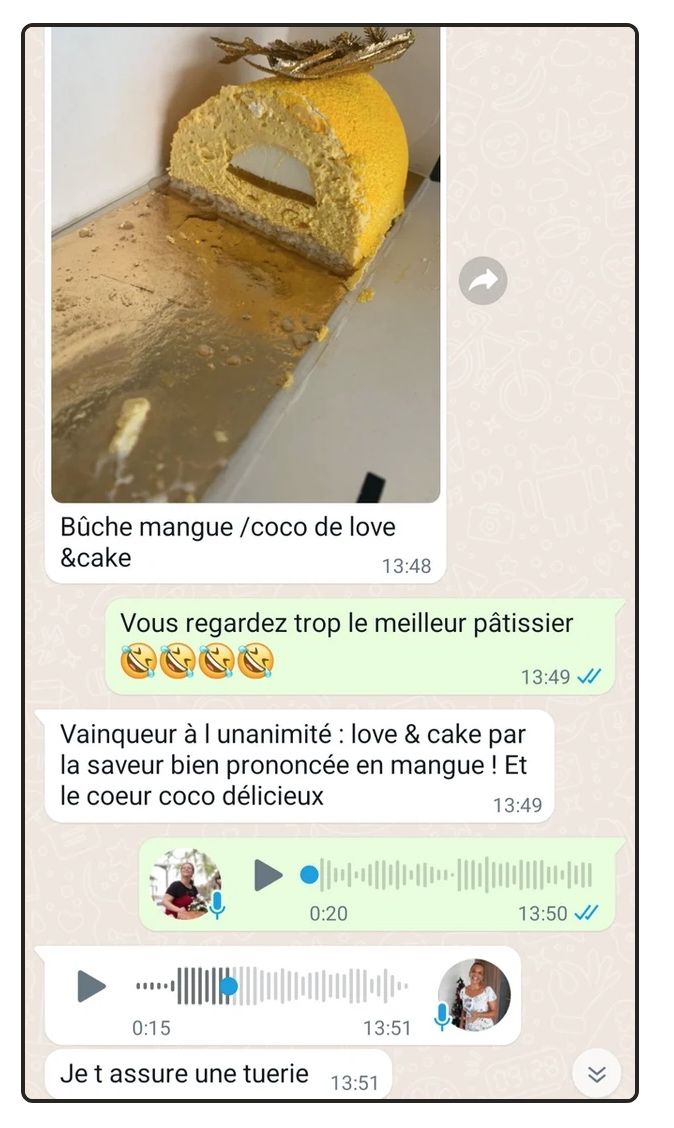Play the 0:20 voice message

coord(267,875)
